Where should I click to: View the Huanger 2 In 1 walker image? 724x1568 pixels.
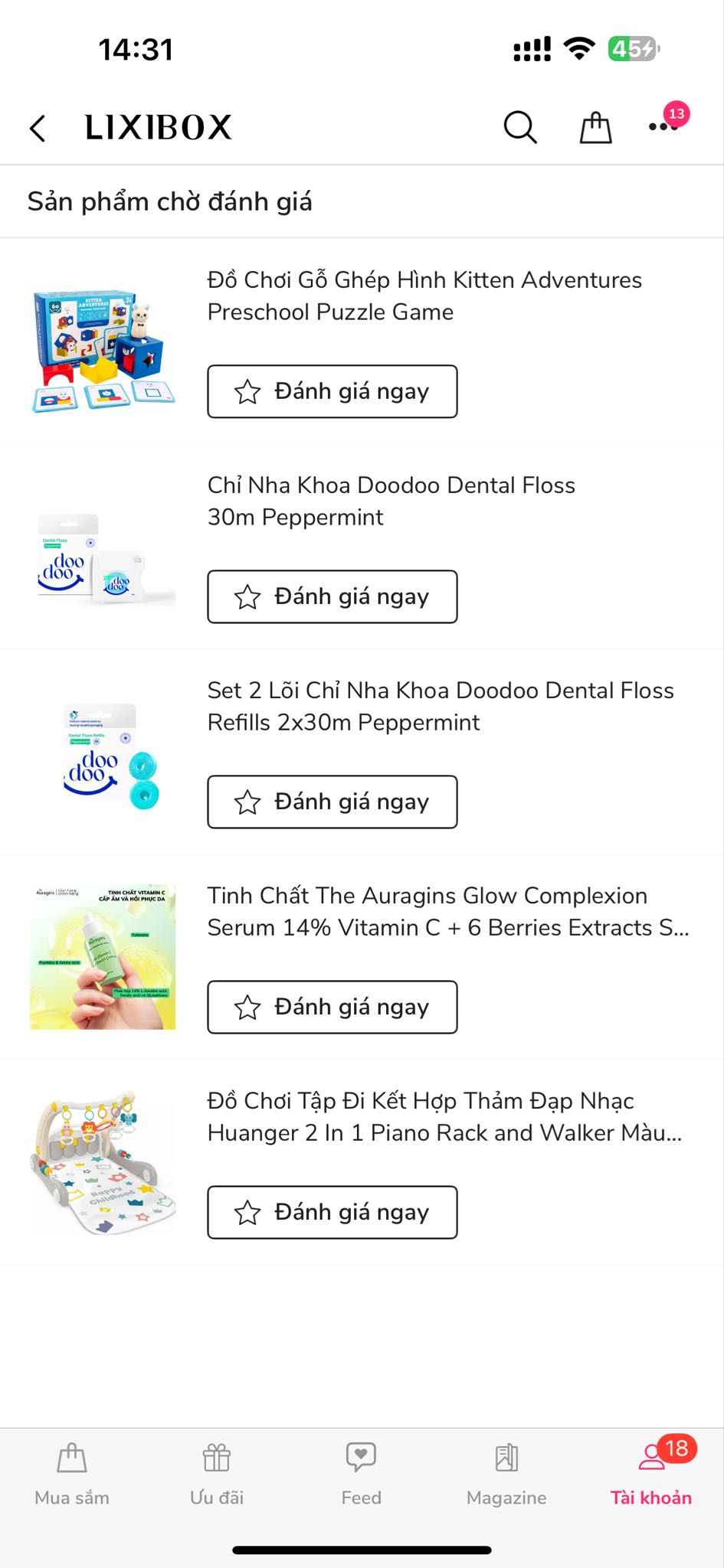(x=103, y=1161)
